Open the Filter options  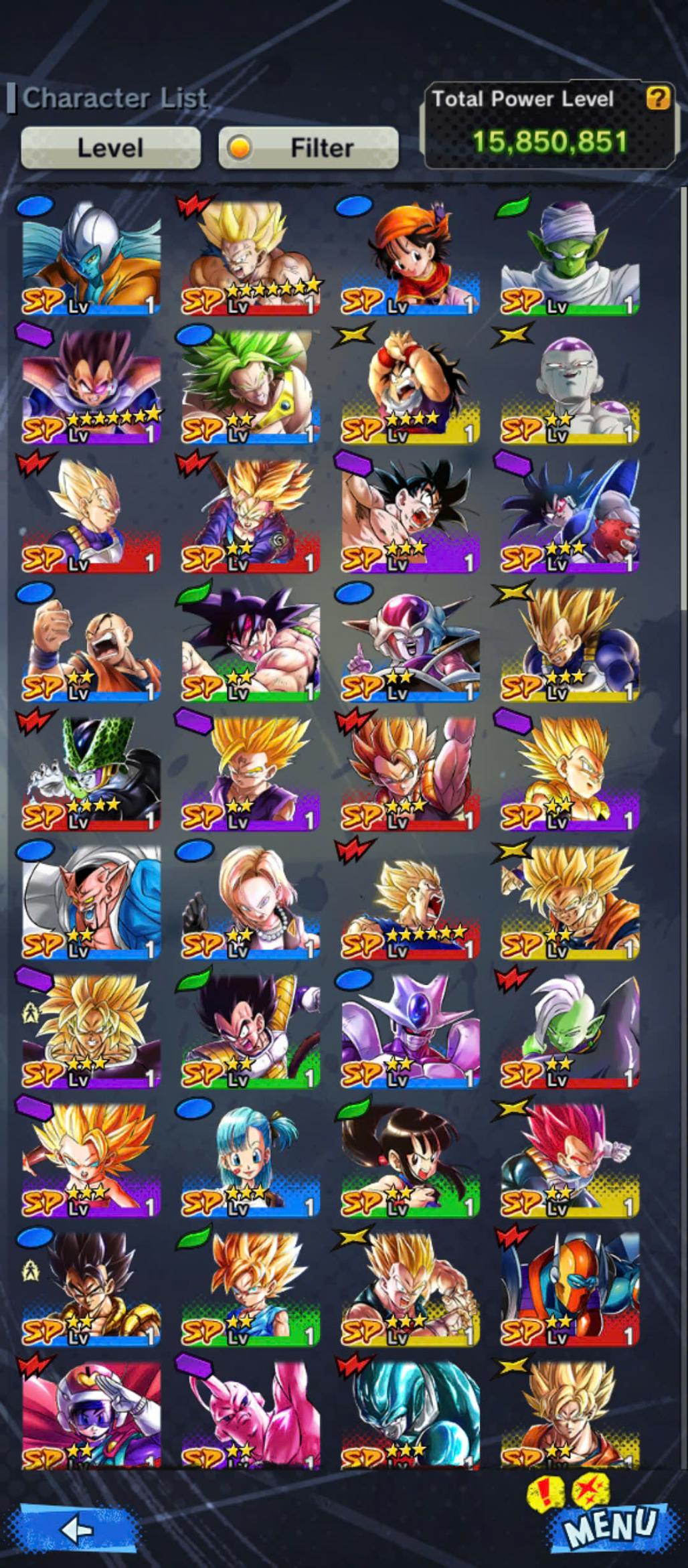(x=309, y=147)
